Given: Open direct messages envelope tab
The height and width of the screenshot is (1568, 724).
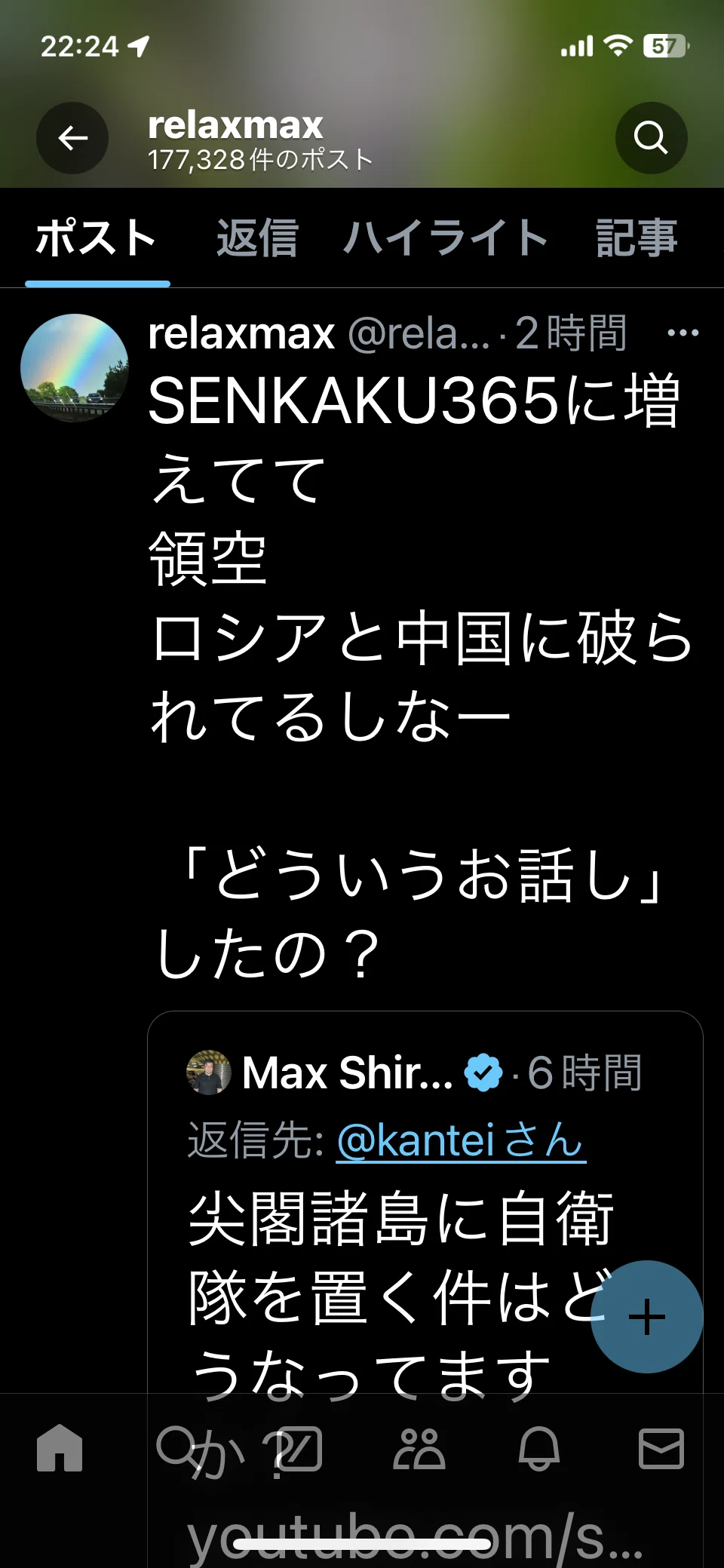Looking at the screenshot, I should click(x=661, y=1448).
